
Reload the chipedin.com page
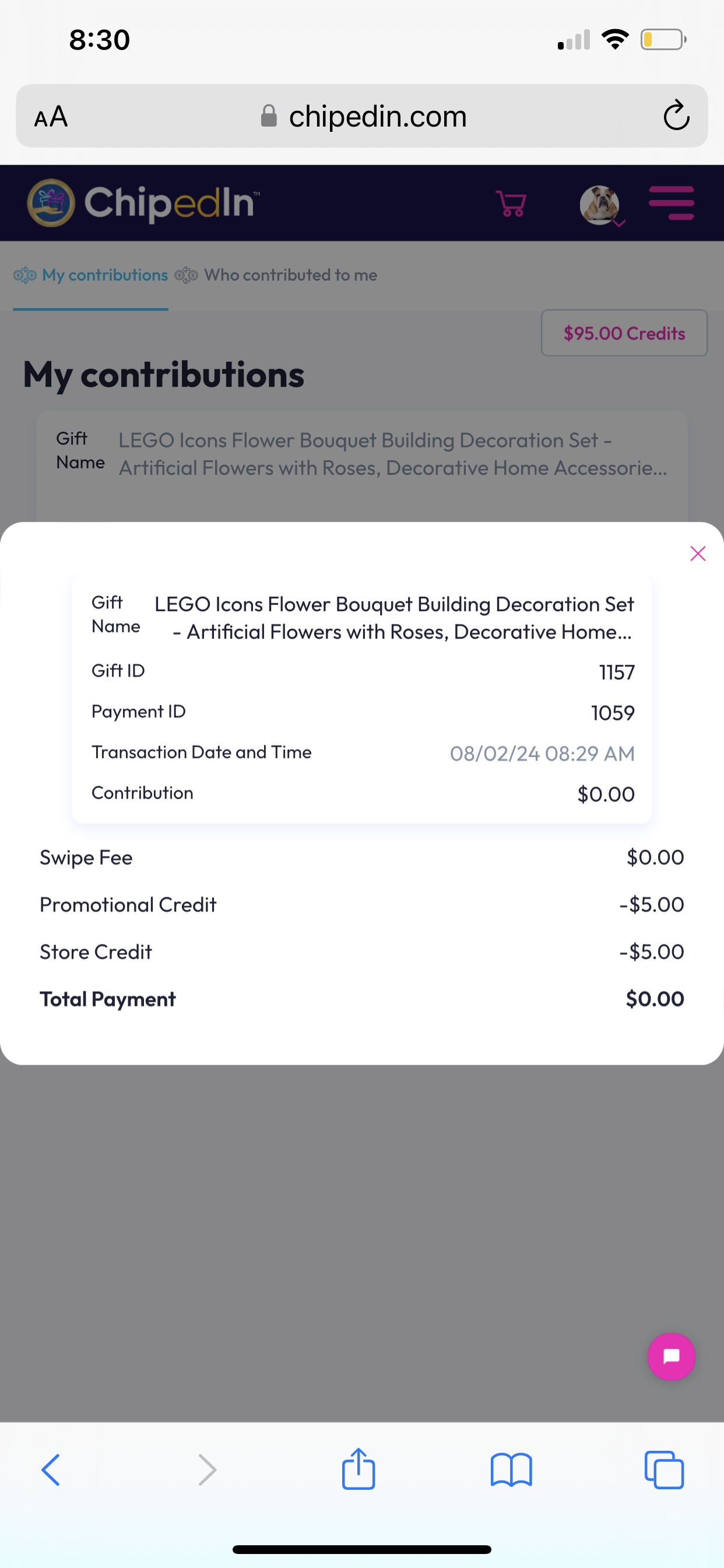(x=676, y=116)
